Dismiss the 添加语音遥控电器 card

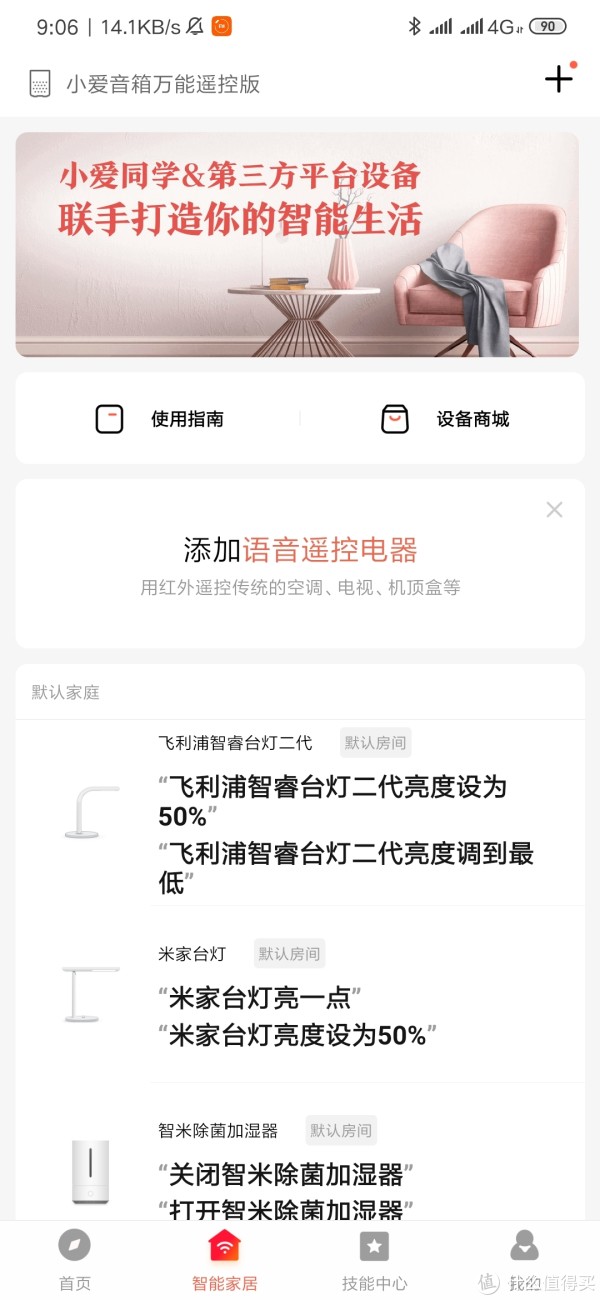554,510
